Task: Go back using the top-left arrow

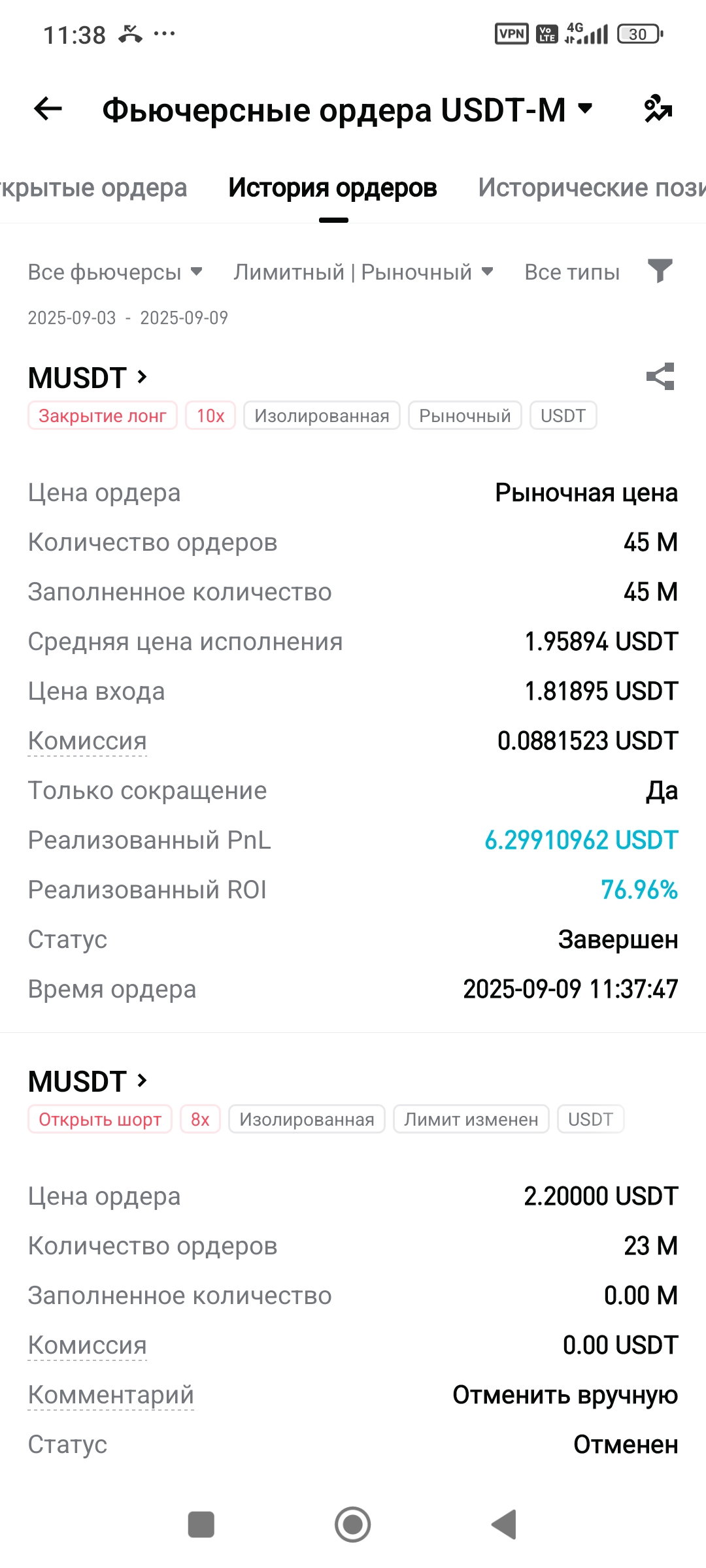Action: pos(48,108)
